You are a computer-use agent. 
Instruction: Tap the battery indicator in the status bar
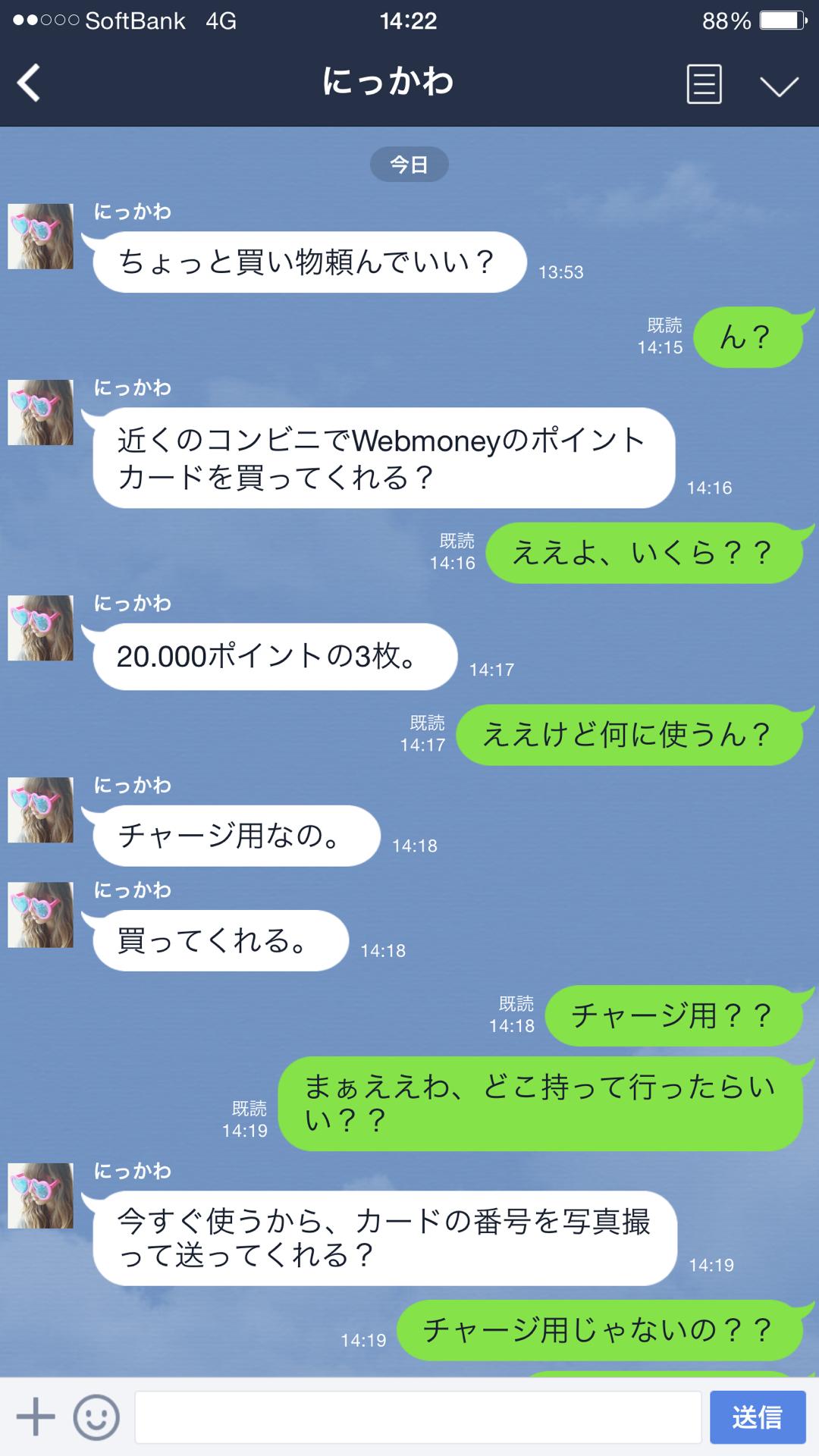tap(783, 20)
